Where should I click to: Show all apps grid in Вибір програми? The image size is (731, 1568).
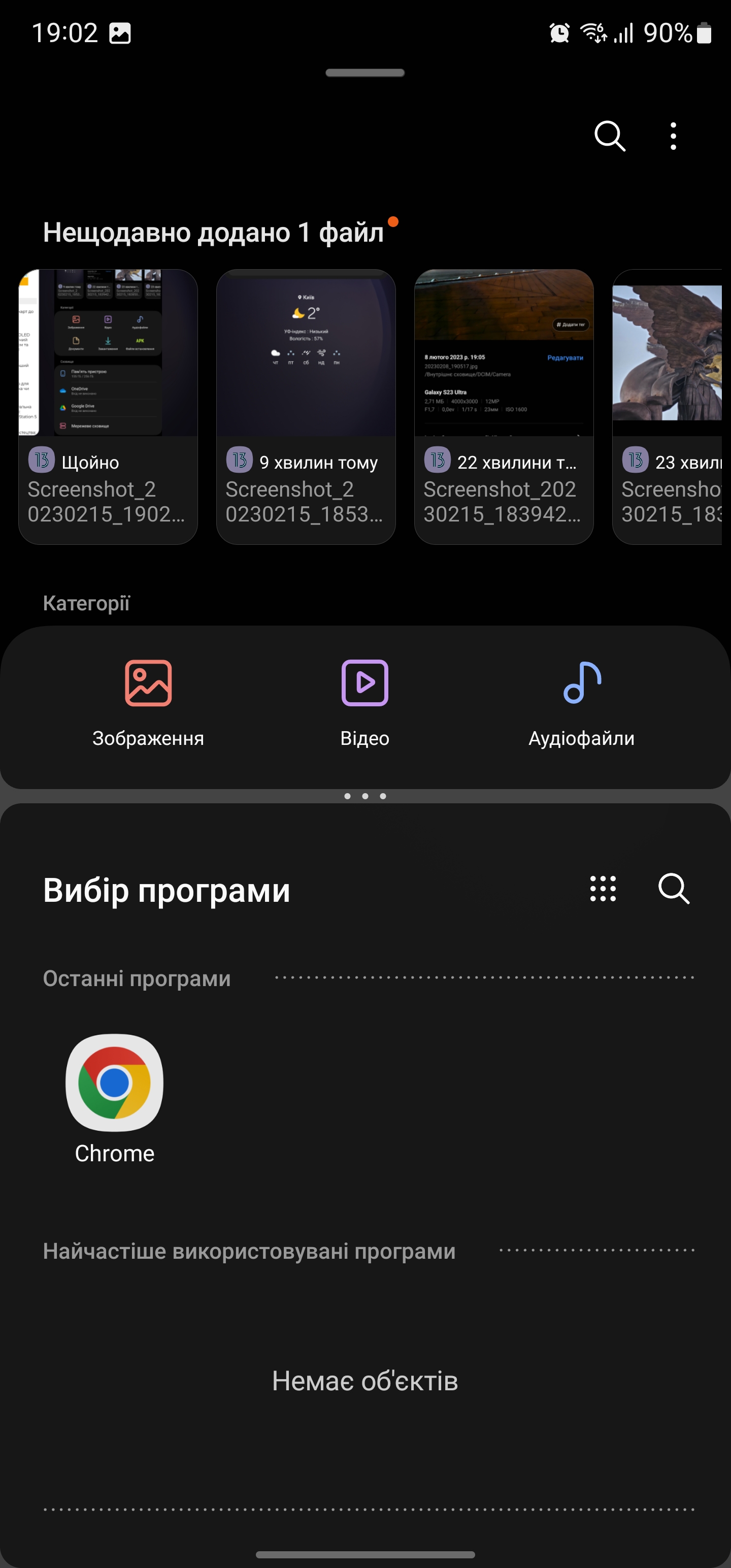click(x=603, y=889)
